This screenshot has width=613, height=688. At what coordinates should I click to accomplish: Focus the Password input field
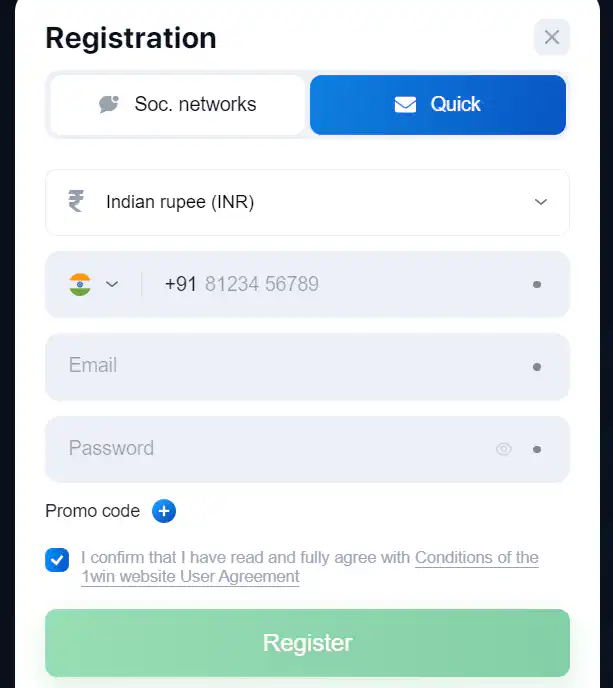point(270,449)
